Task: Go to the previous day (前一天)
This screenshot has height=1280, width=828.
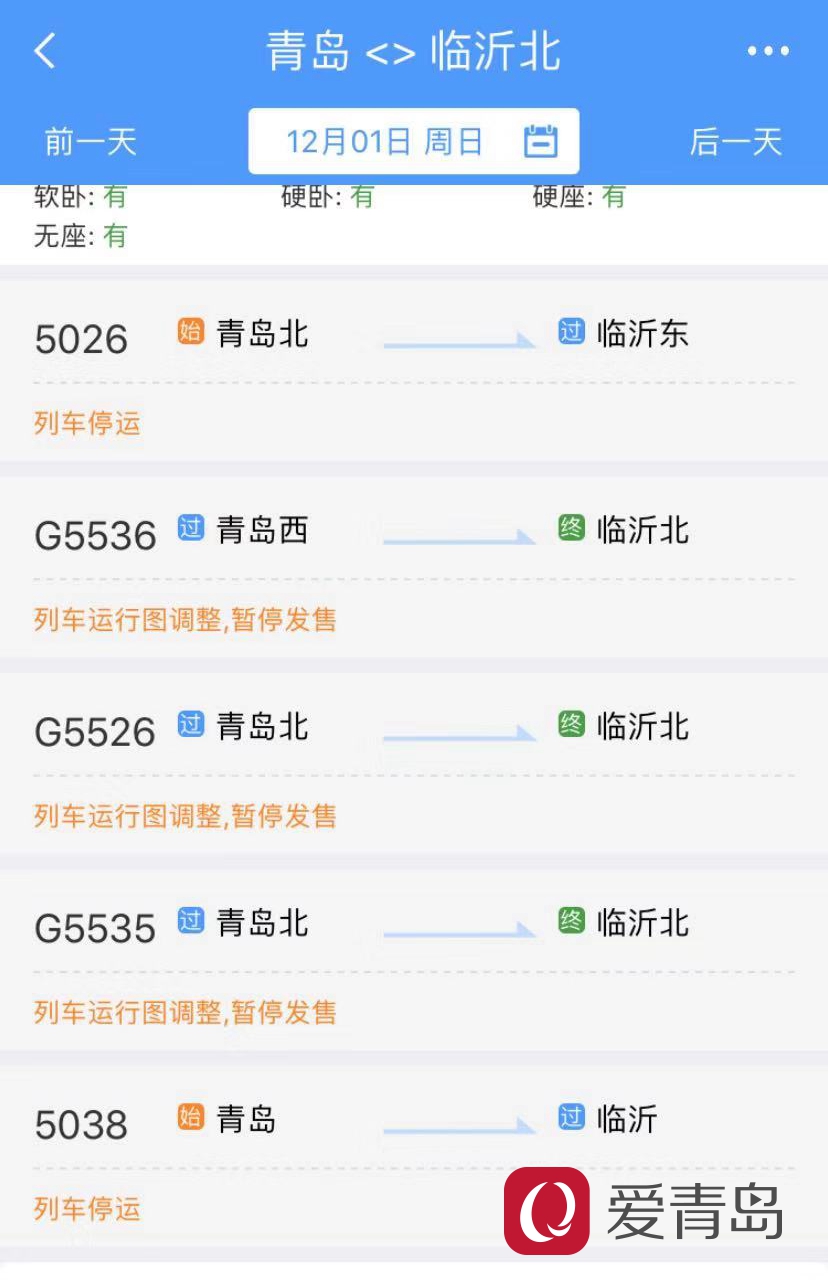Action: (90, 142)
